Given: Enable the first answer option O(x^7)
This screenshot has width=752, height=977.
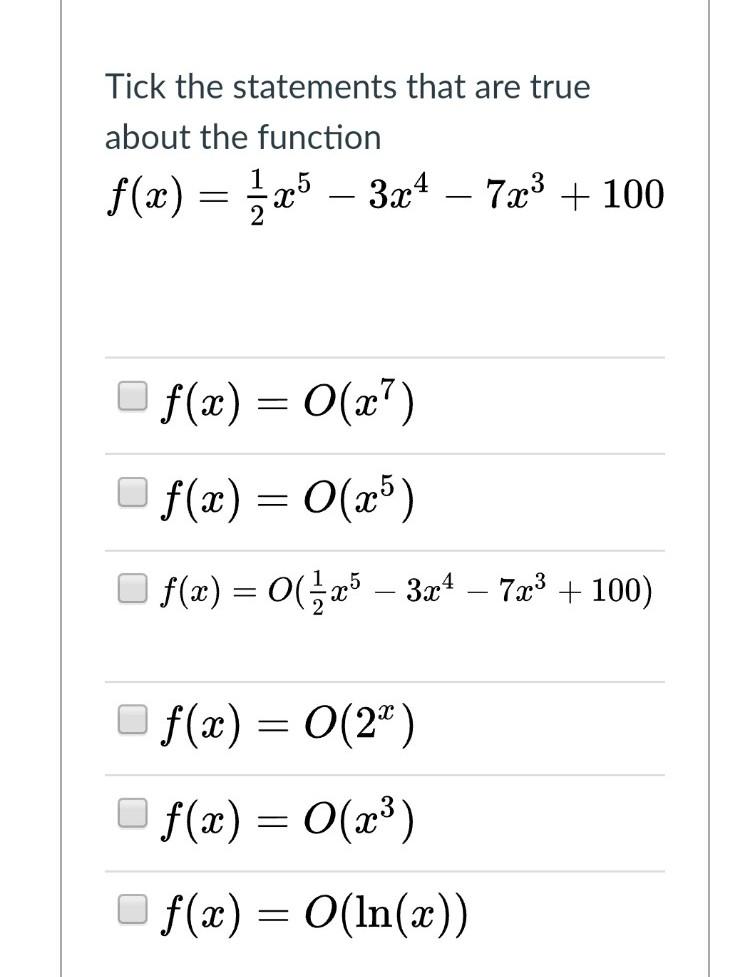Looking at the screenshot, I should click(x=131, y=394).
